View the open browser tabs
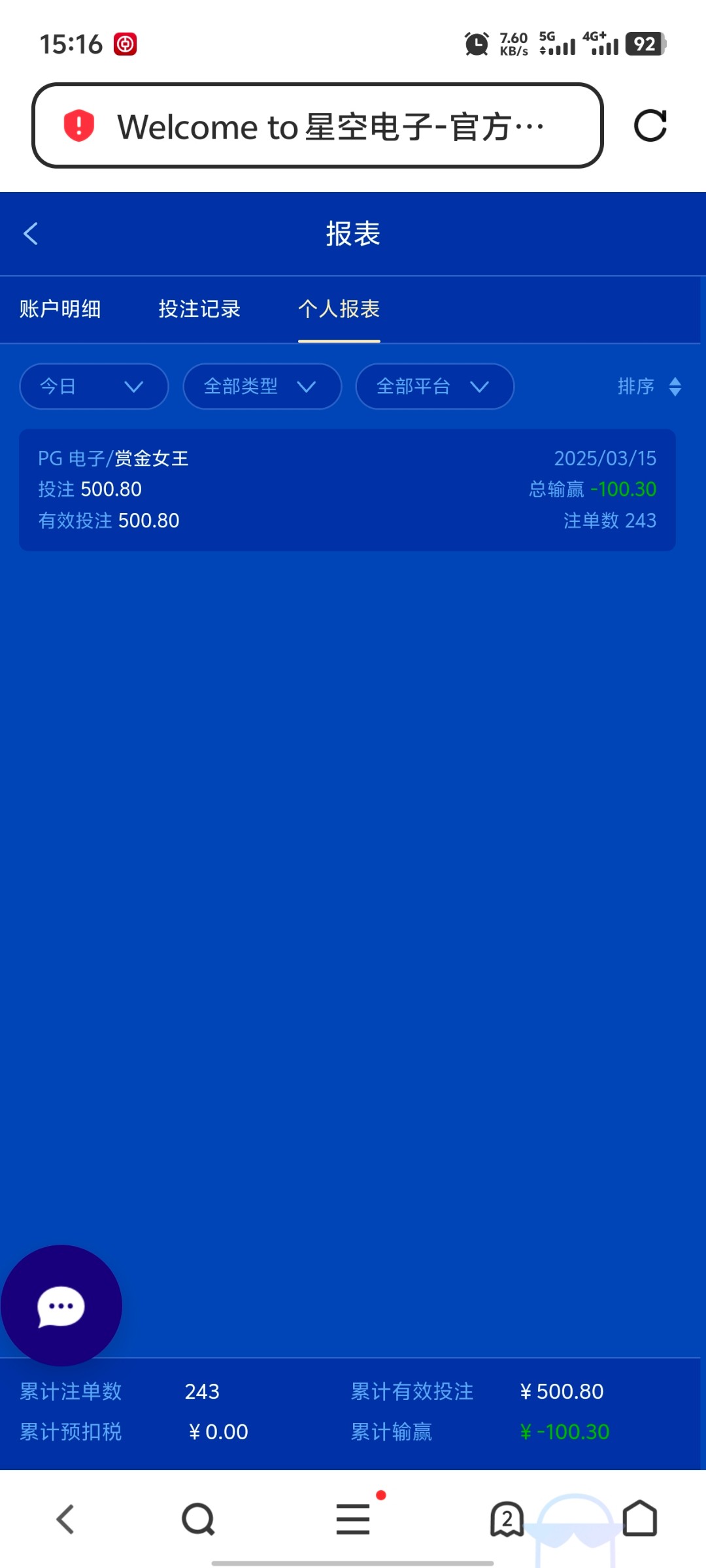 click(507, 1519)
